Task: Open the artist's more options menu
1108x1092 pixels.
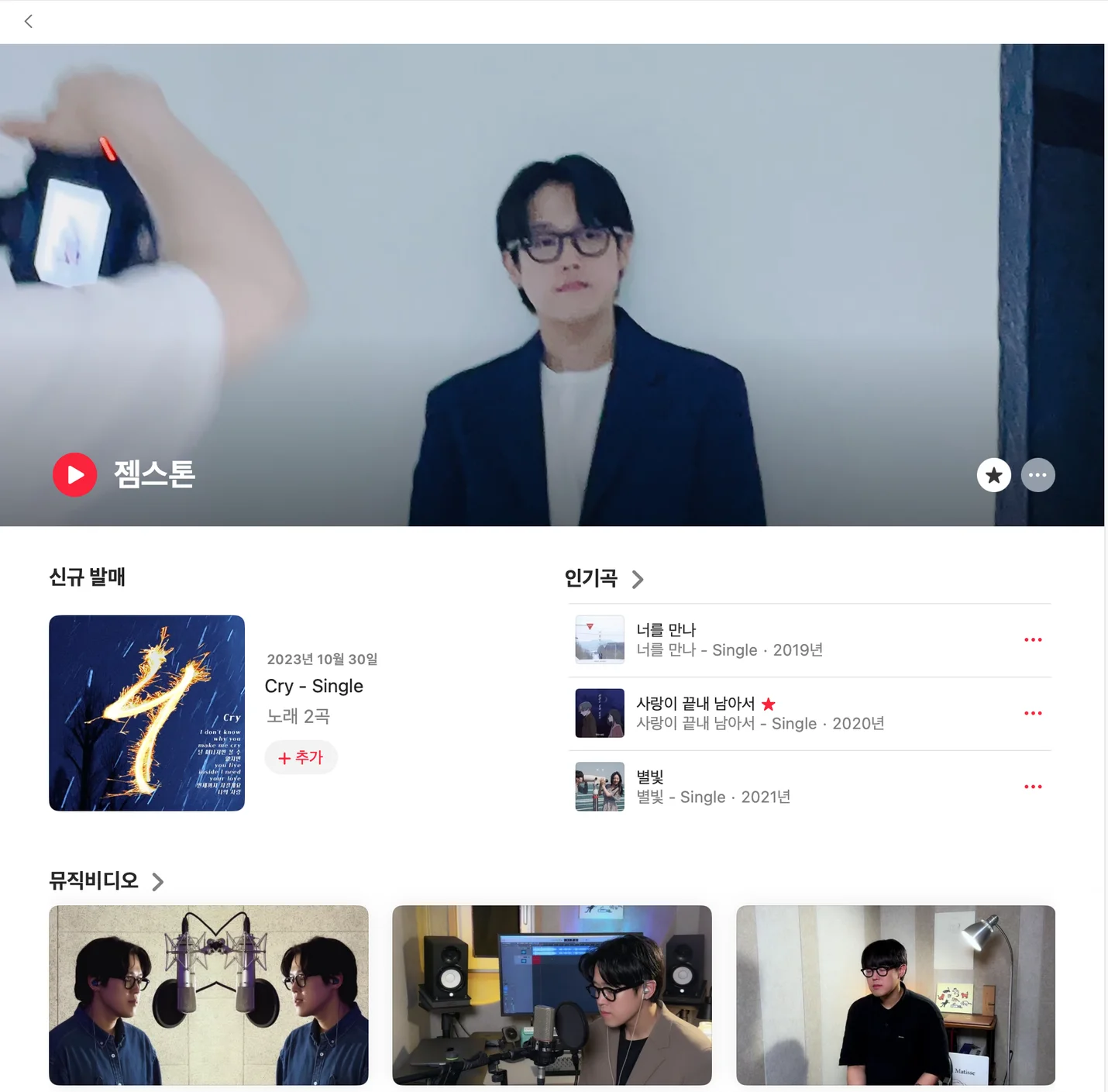Action: (1037, 475)
